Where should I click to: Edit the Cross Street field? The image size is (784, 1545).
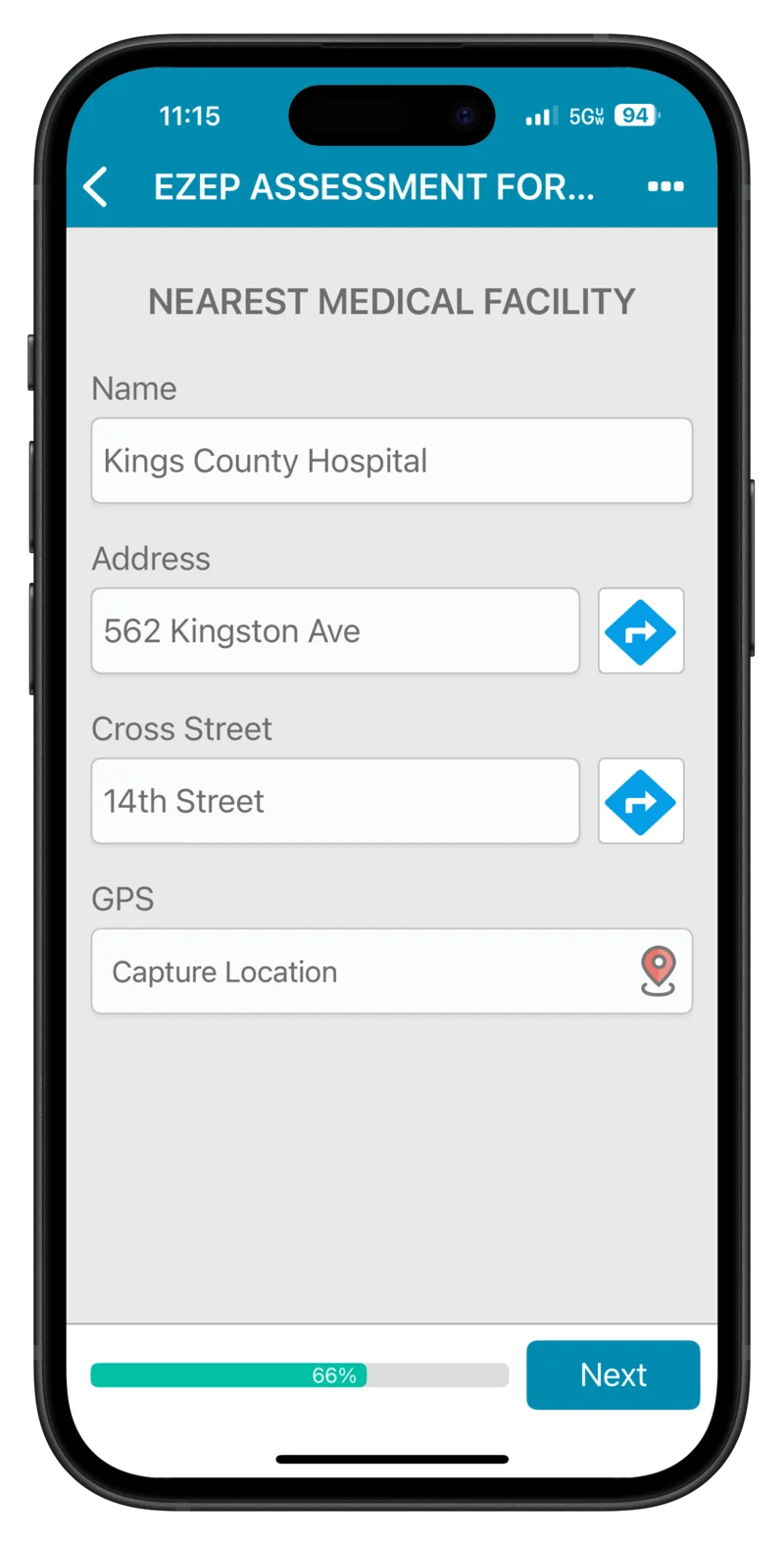point(335,801)
